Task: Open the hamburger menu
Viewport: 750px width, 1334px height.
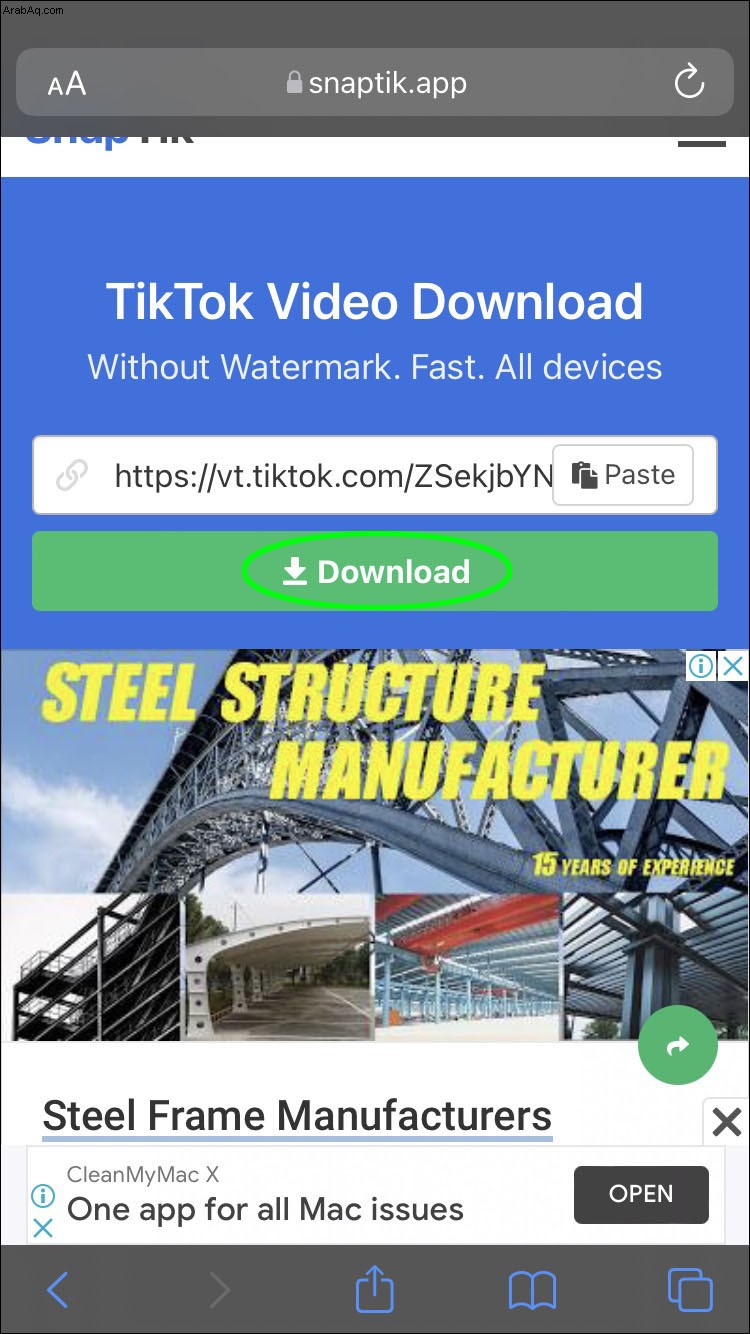Action: click(x=701, y=142)
